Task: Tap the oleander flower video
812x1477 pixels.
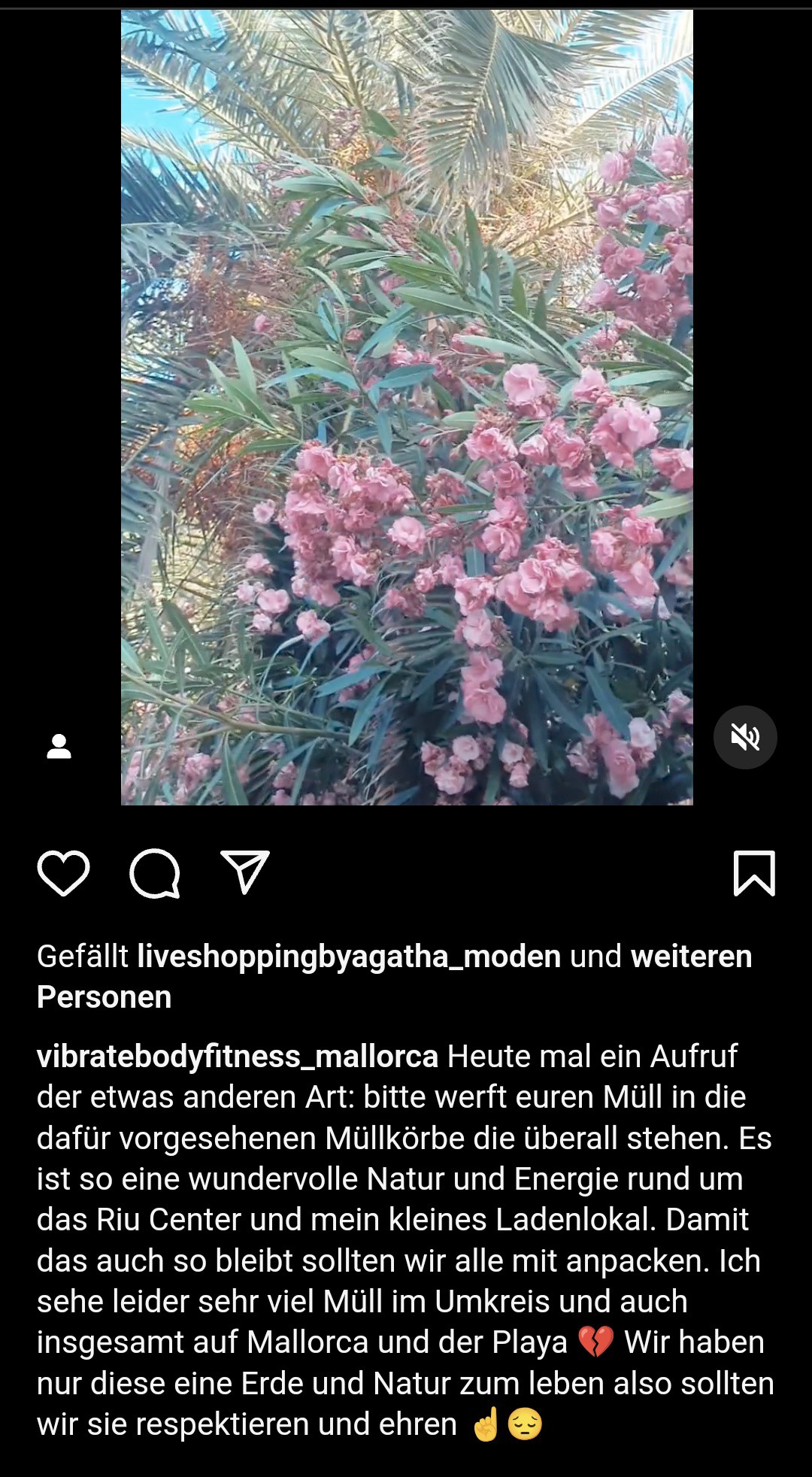Action: tap(407, 407)
